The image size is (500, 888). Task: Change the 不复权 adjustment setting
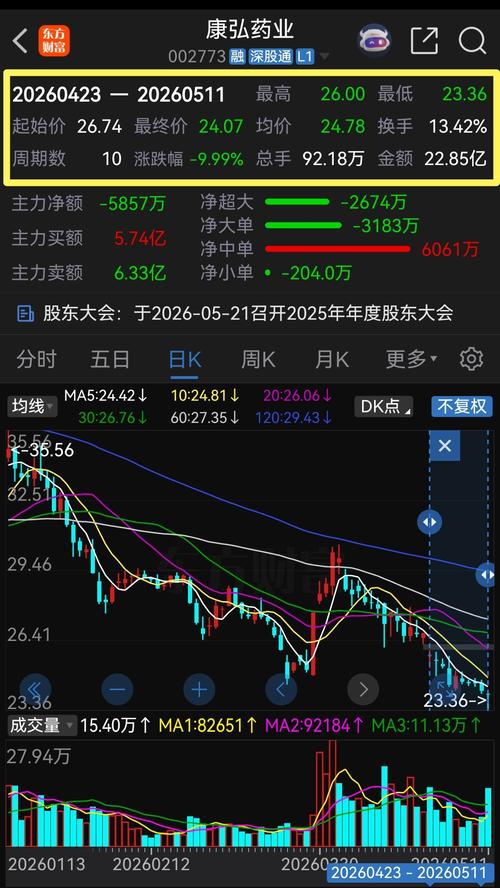(x=462, y=406)
